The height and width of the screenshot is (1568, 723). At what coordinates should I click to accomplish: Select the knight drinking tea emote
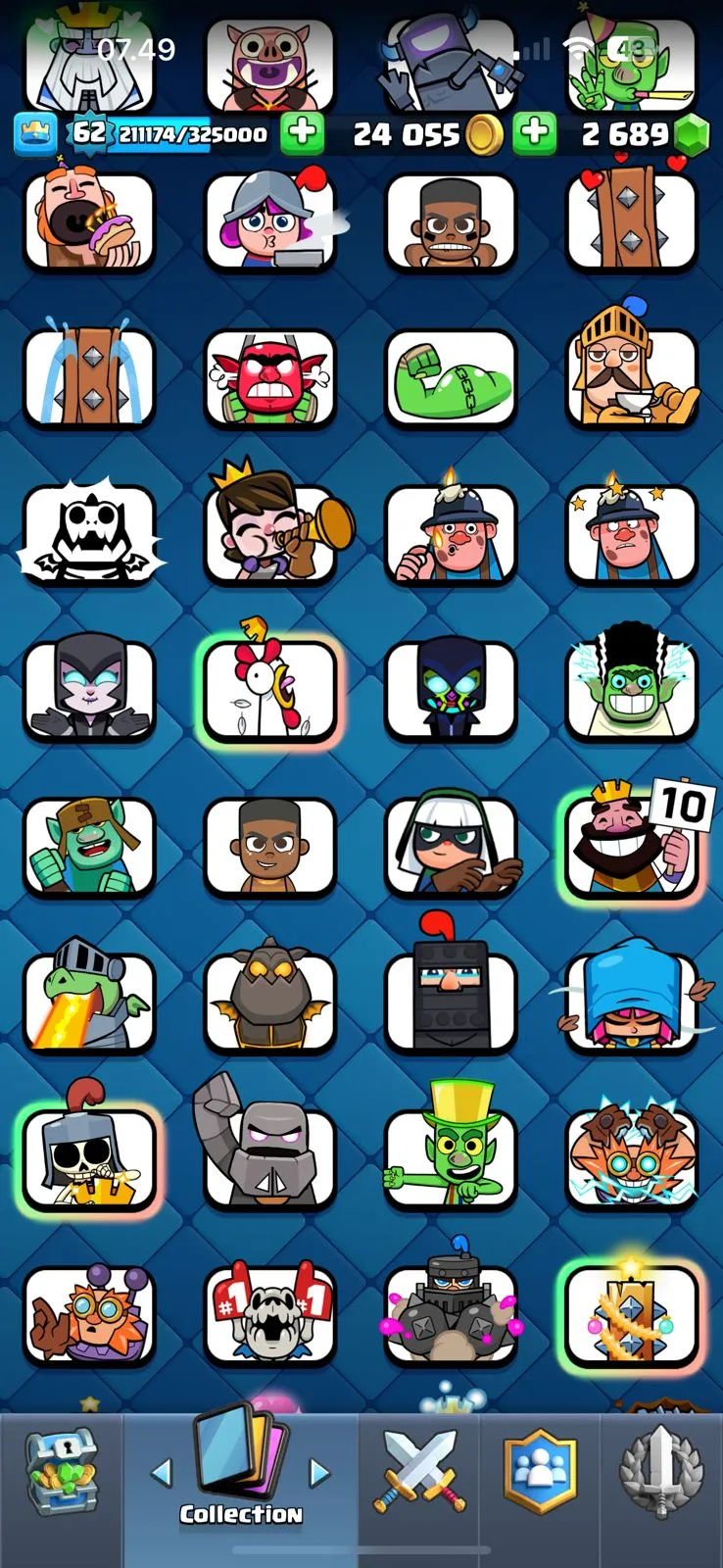(632, 377)
